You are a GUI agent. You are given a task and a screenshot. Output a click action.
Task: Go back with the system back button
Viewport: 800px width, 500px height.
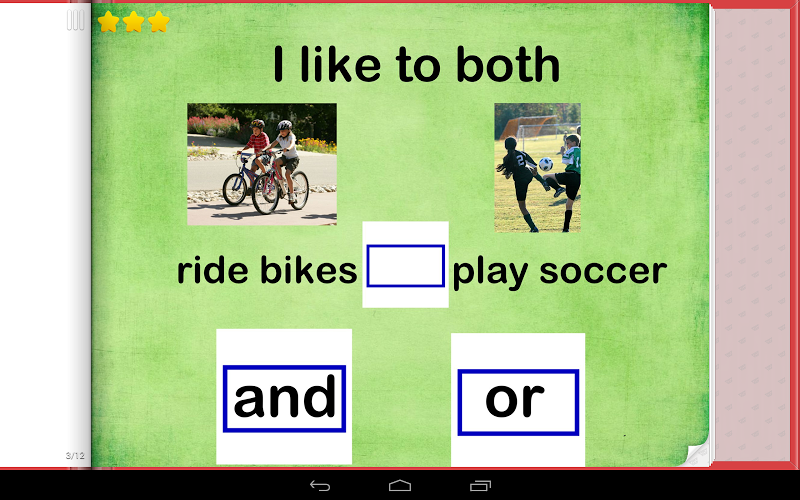click(x=319, y=485)
